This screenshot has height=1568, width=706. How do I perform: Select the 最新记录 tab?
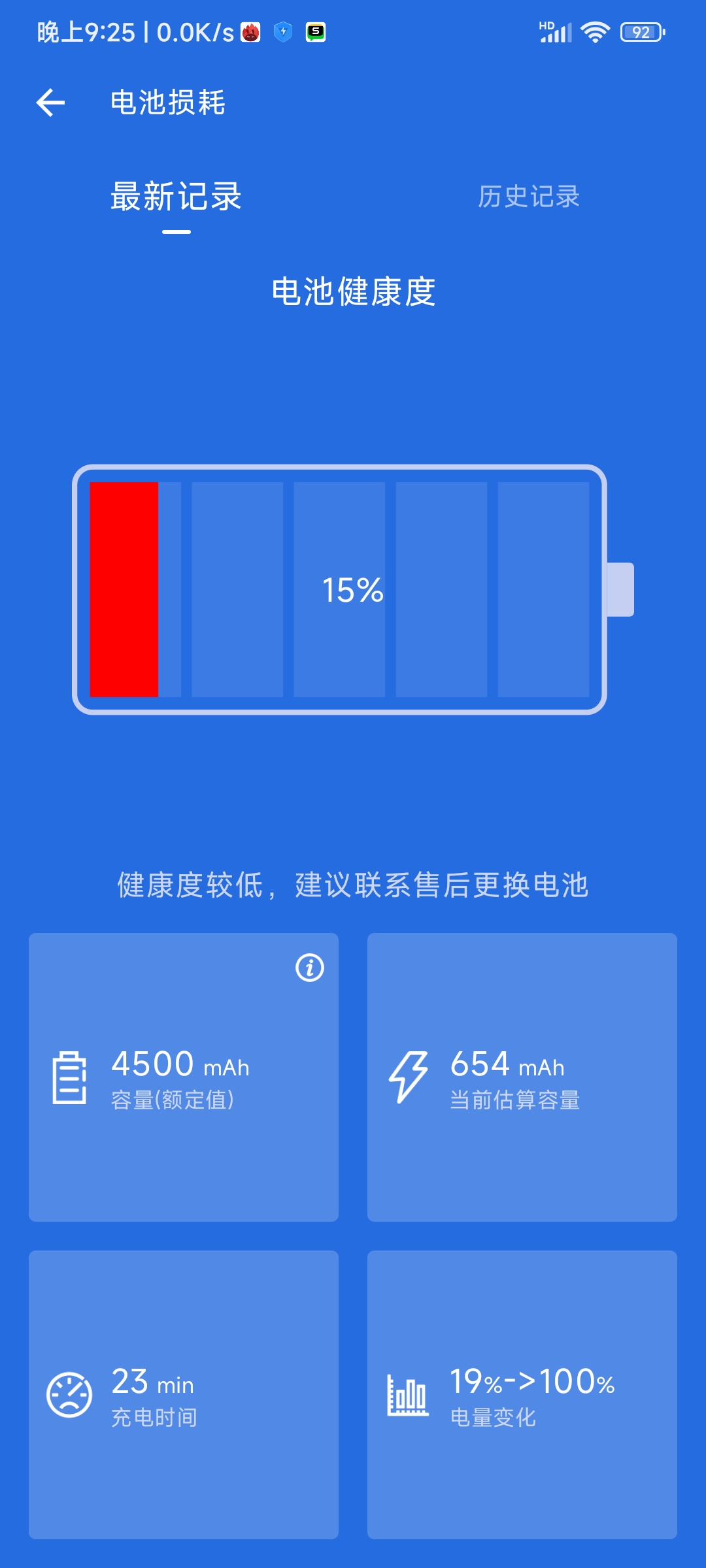click(176, 197)
